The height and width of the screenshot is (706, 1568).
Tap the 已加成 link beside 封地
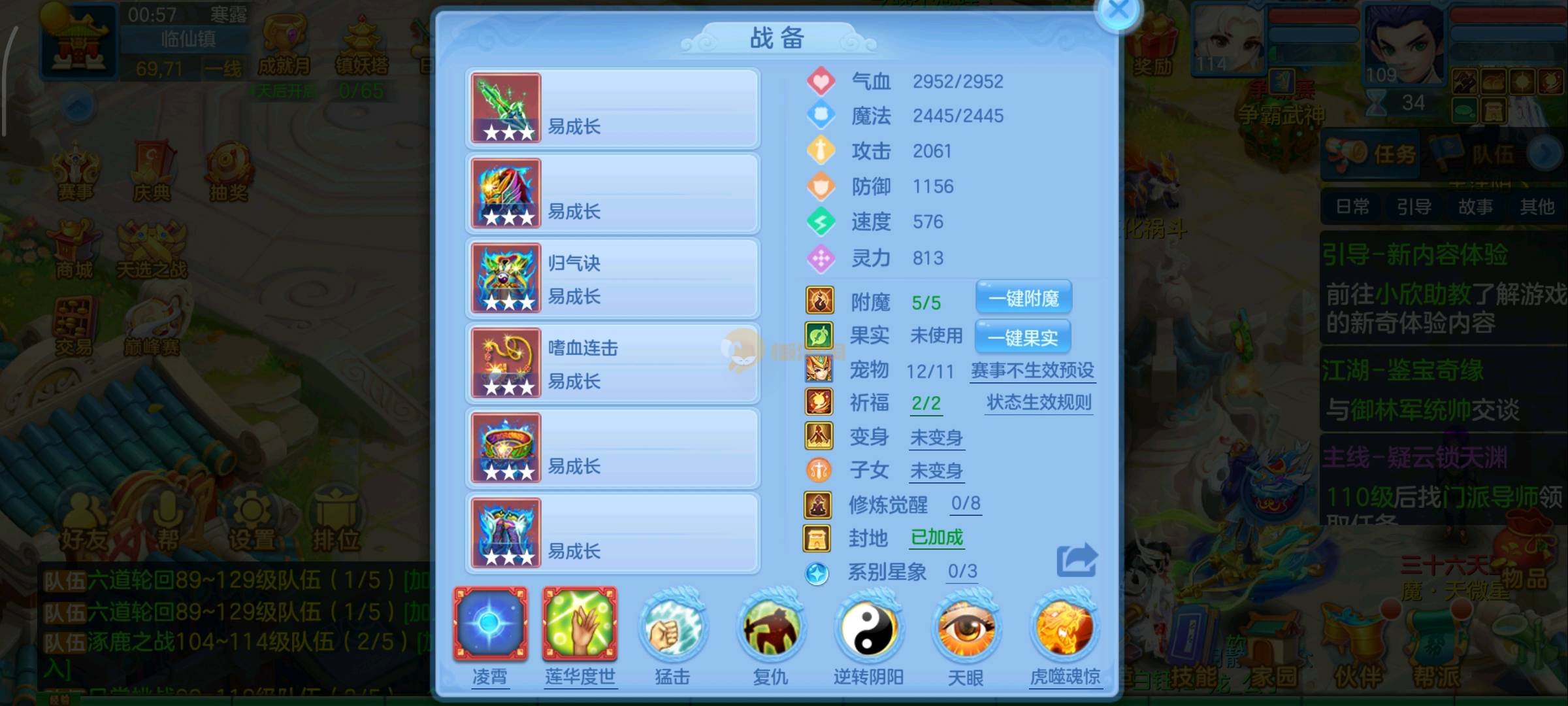937,537
